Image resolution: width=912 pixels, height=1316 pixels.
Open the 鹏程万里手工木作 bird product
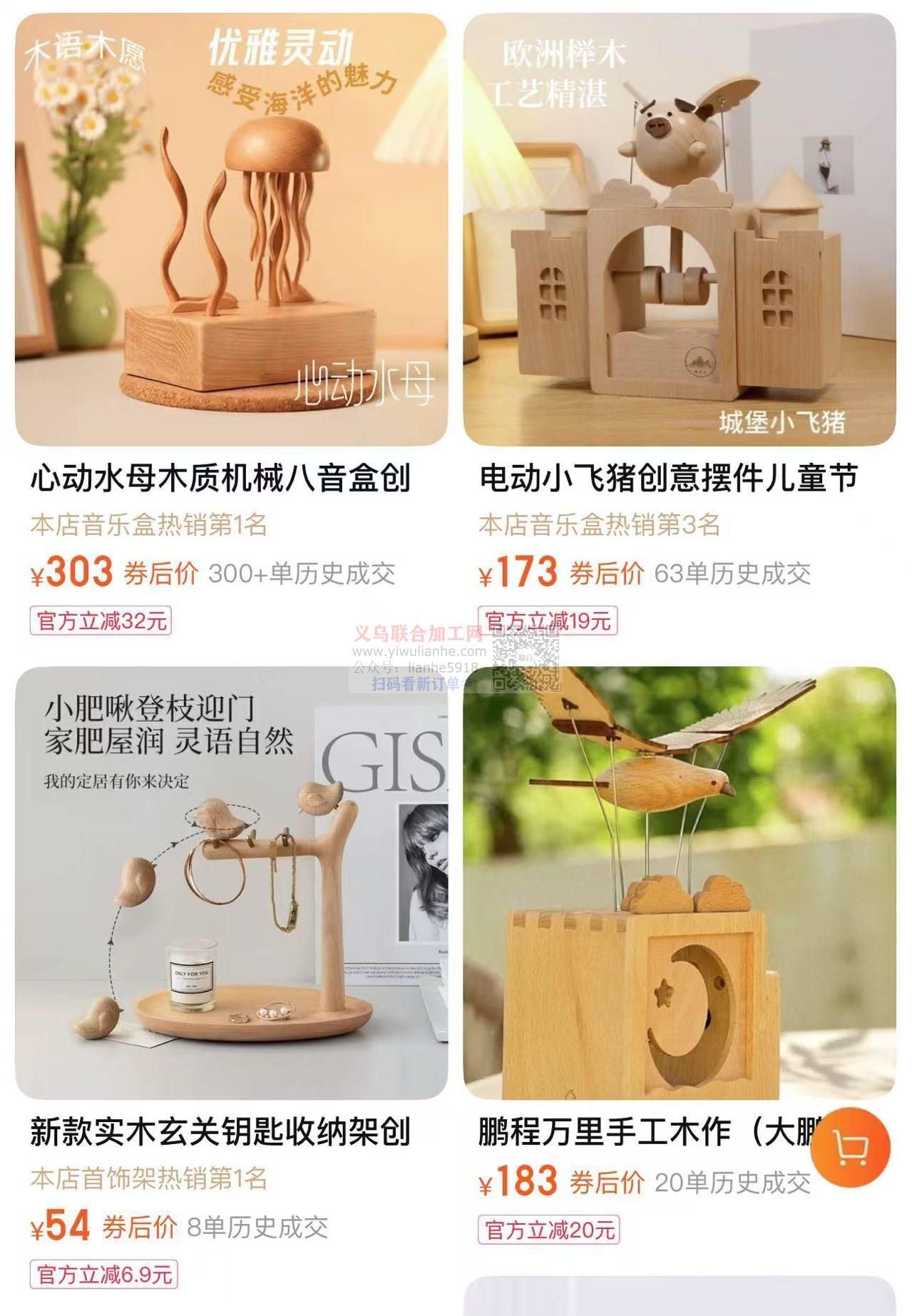[679, 883]
